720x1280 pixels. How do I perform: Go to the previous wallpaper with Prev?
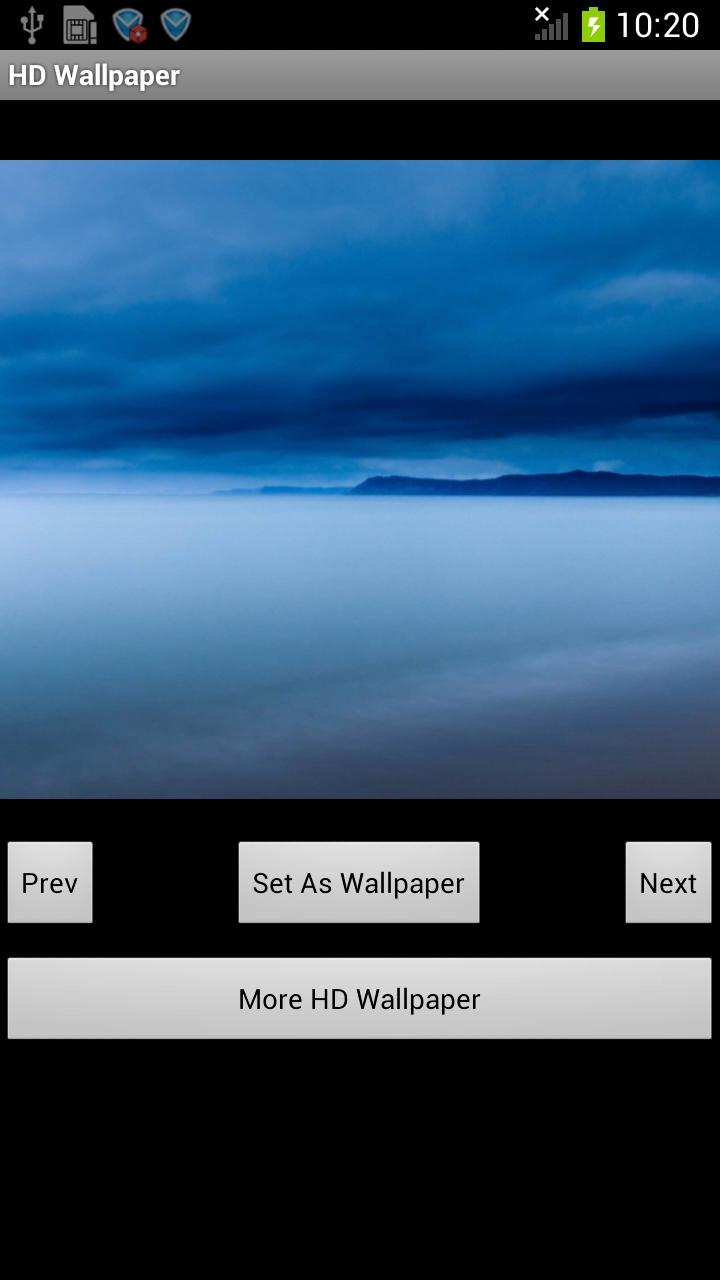click(50, 882)
